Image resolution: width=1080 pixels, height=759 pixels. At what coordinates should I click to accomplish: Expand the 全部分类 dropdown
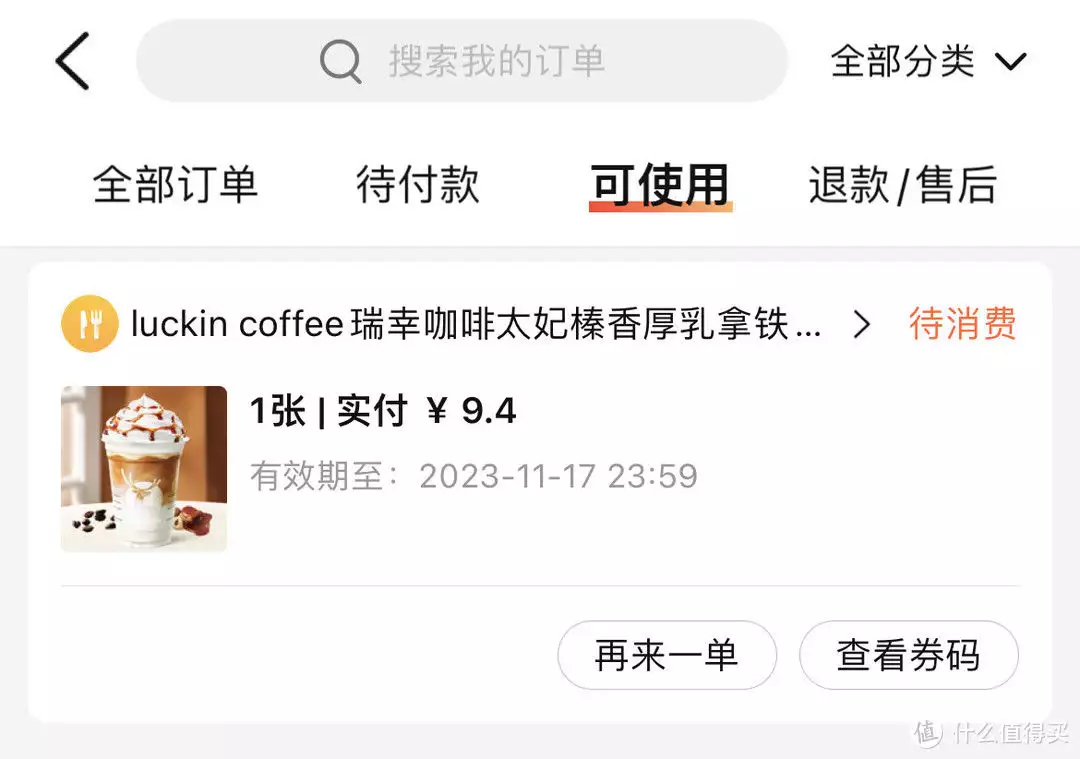click(x=928, y=61)
